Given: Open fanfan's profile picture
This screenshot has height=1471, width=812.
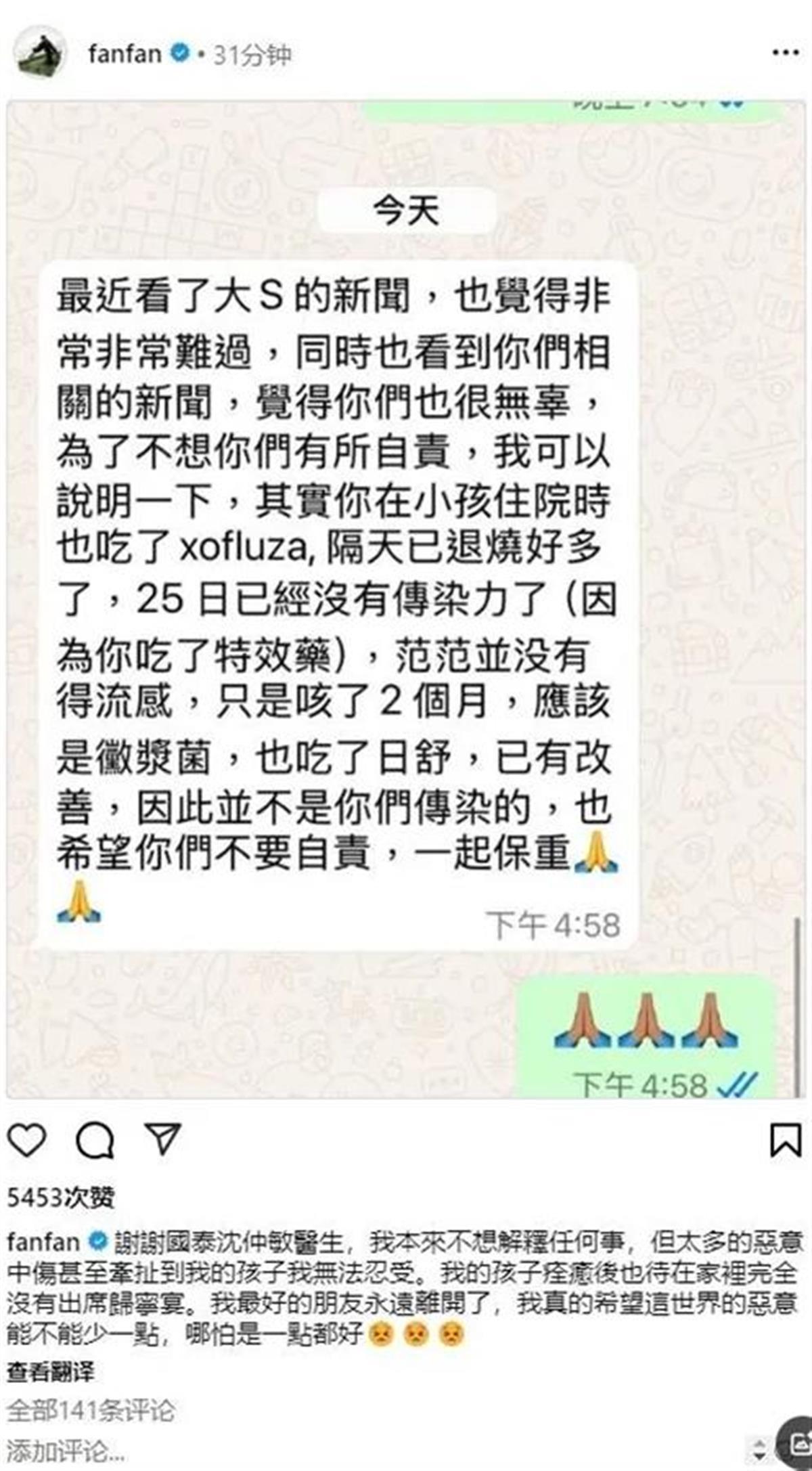Looking at the screenshot, I should [41, 53].
